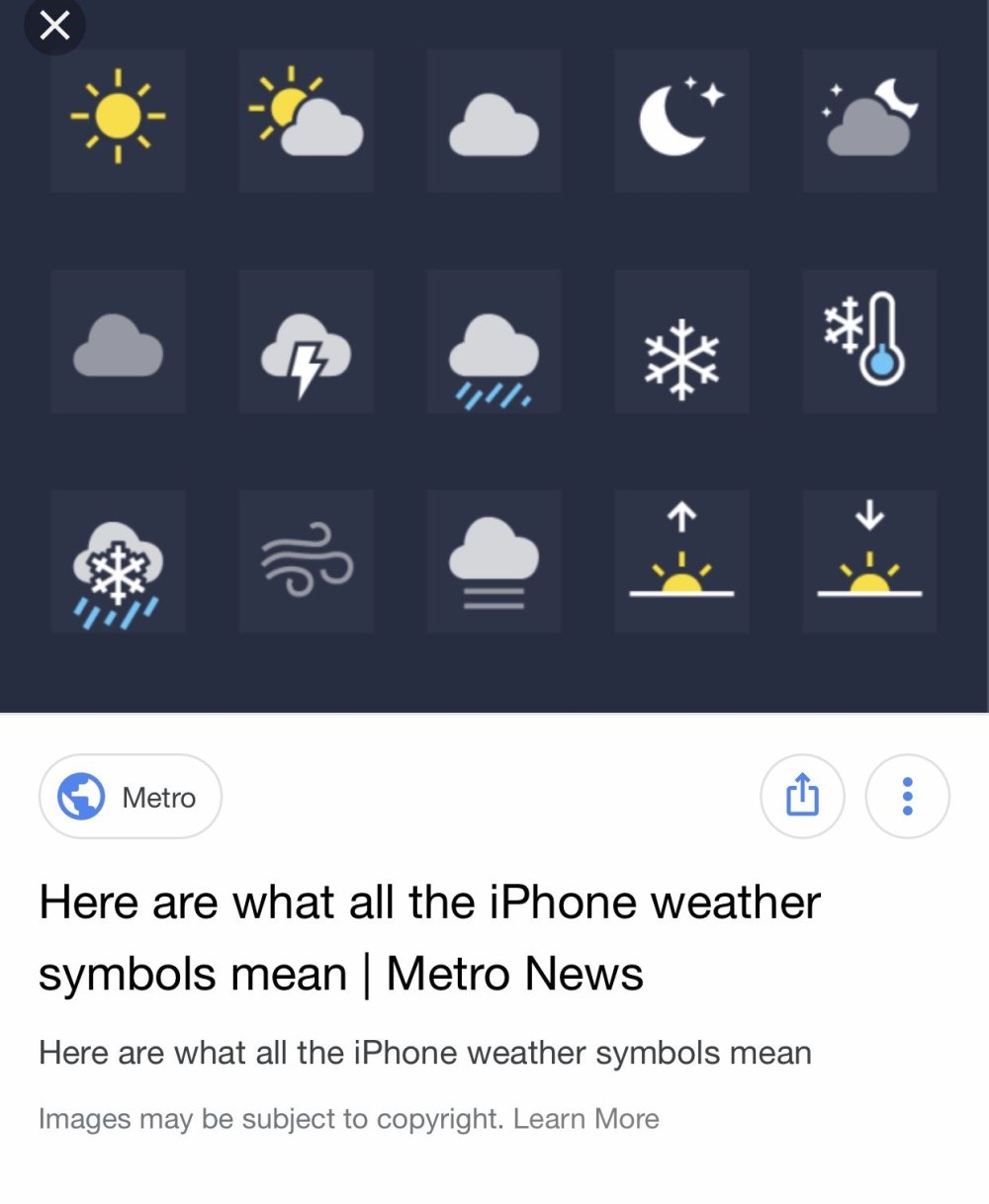Tap Learn More about image copyright
Image resolution: width=989 pixels, height=1204 pixels.
pyautogui.click(x=585, y=1119)
